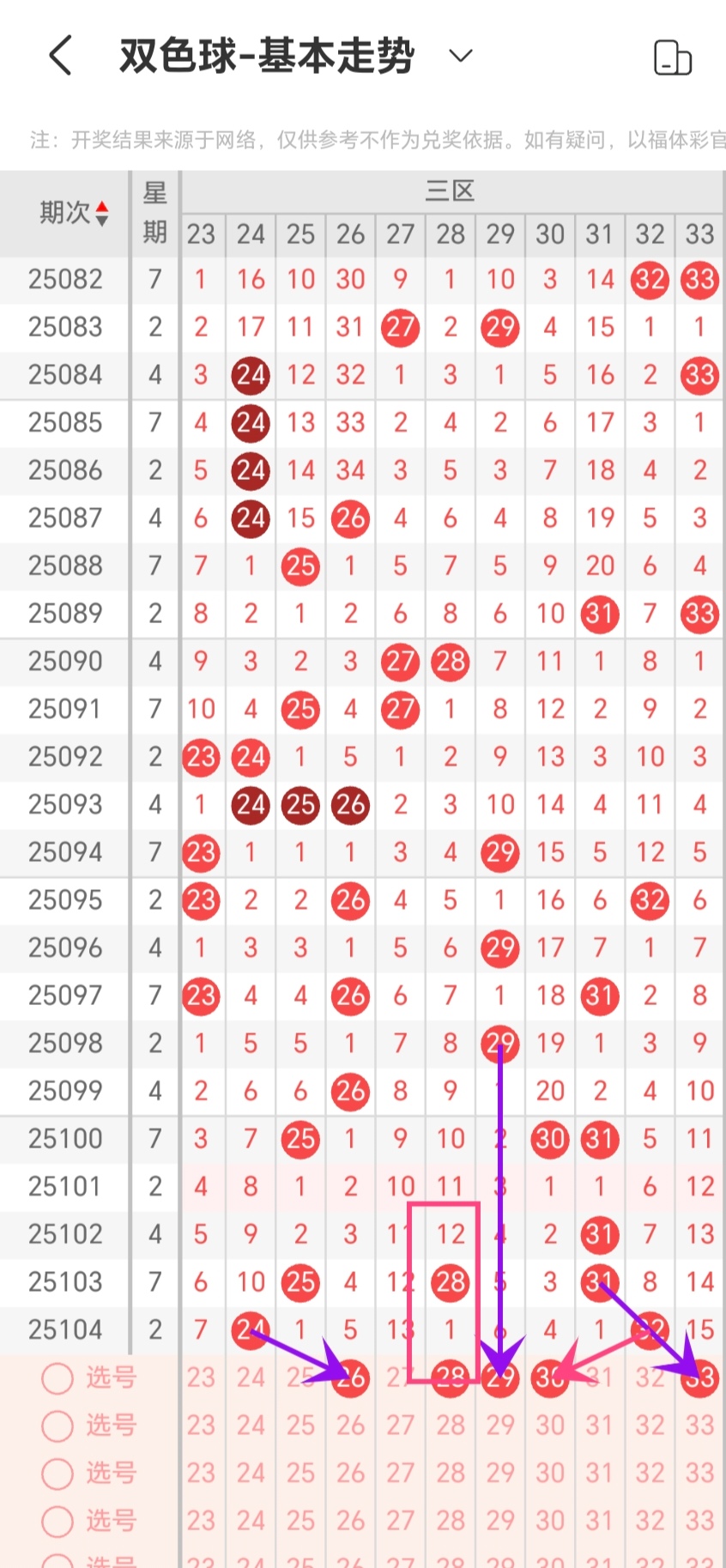This screenshot has width=726, height=1568.
Task: Deselect picked ball 26 in first 选号 row
Action: 351,1378
